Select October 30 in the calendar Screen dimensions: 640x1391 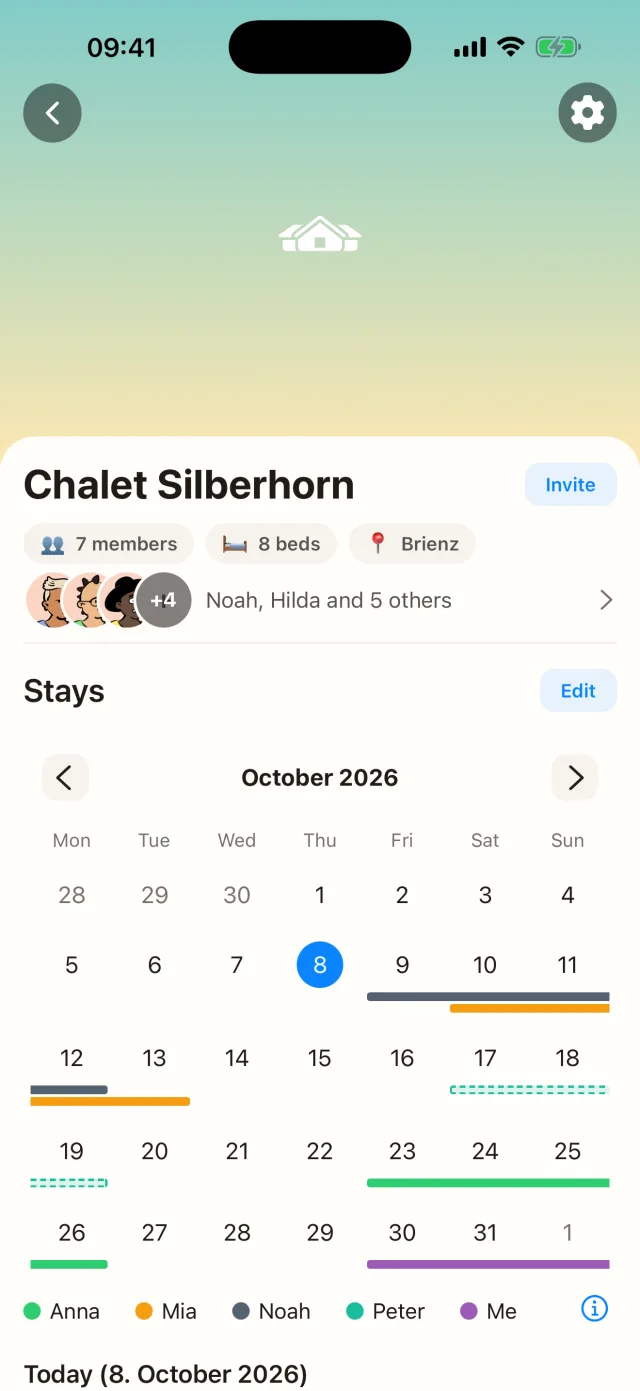pos(402,1233)
